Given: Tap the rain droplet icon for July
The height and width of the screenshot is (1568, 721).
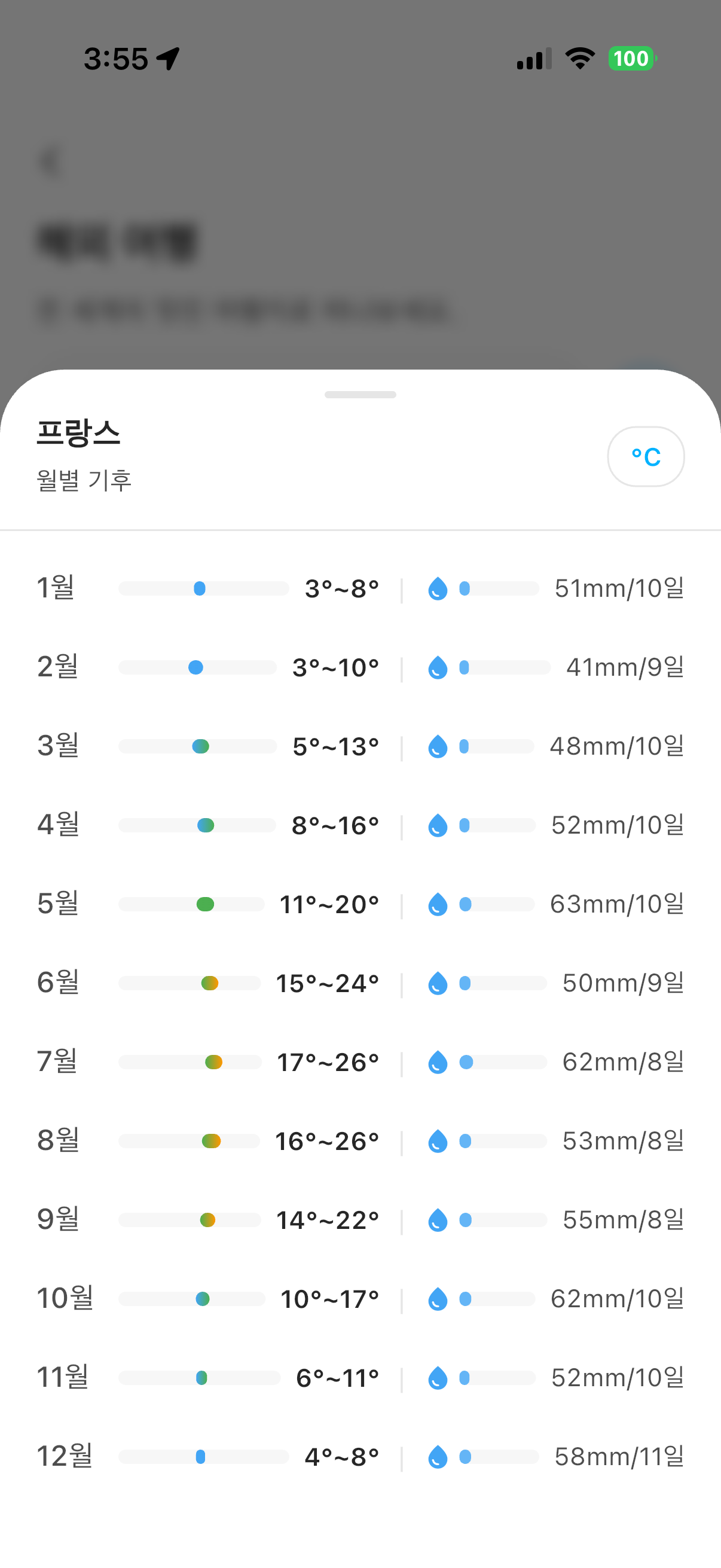Looking at the screenshot, I should pos(437,1062).
